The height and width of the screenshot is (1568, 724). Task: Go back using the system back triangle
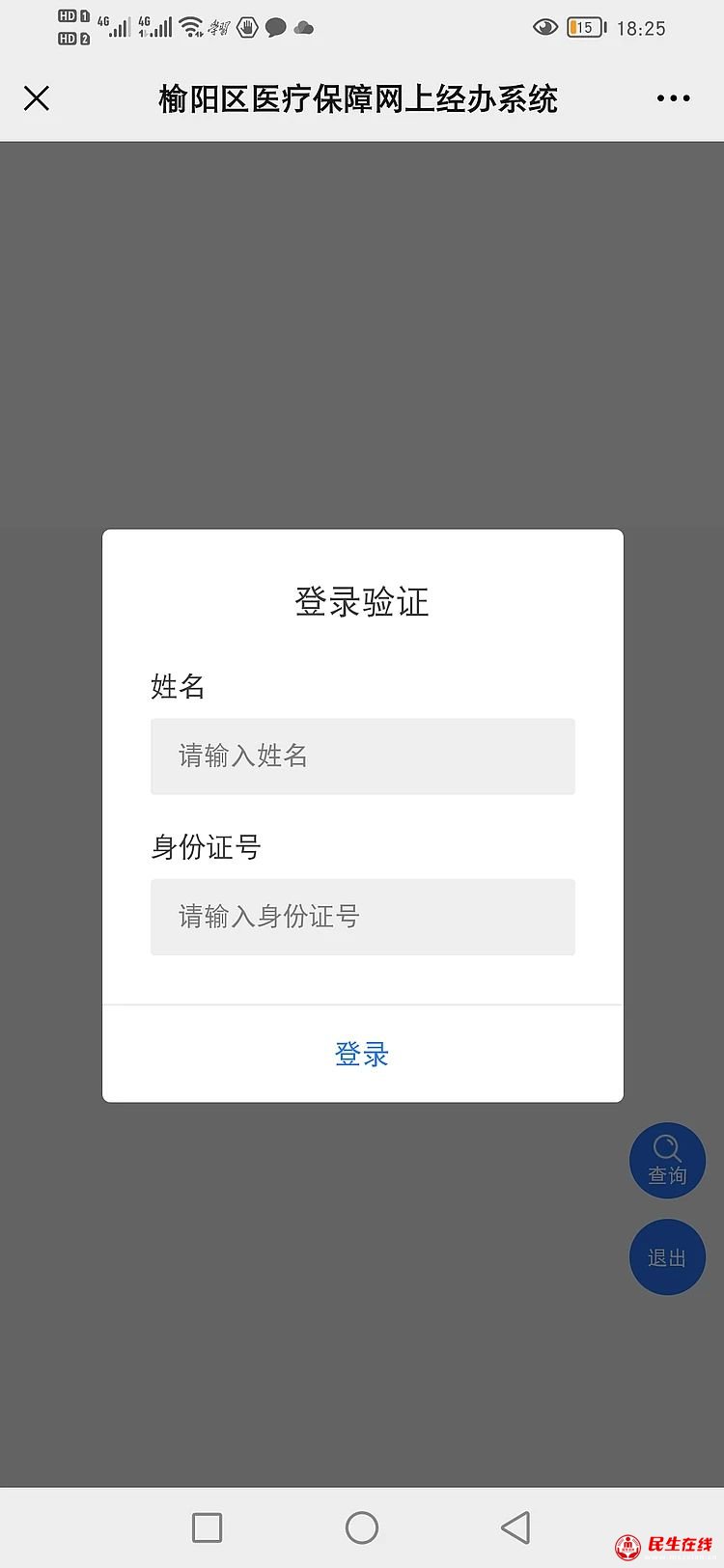coord(515,1527)
